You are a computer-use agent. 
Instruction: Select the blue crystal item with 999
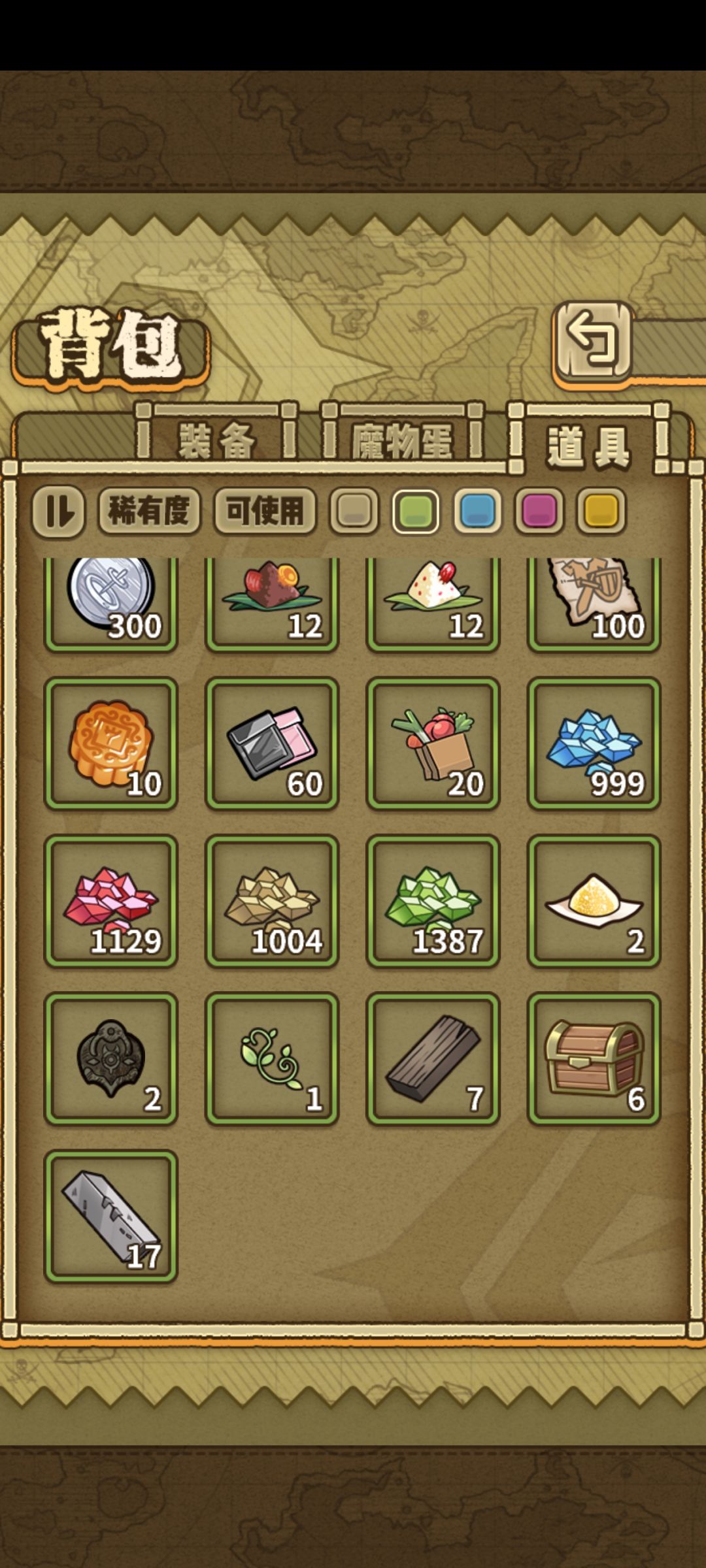coord(594,743)
